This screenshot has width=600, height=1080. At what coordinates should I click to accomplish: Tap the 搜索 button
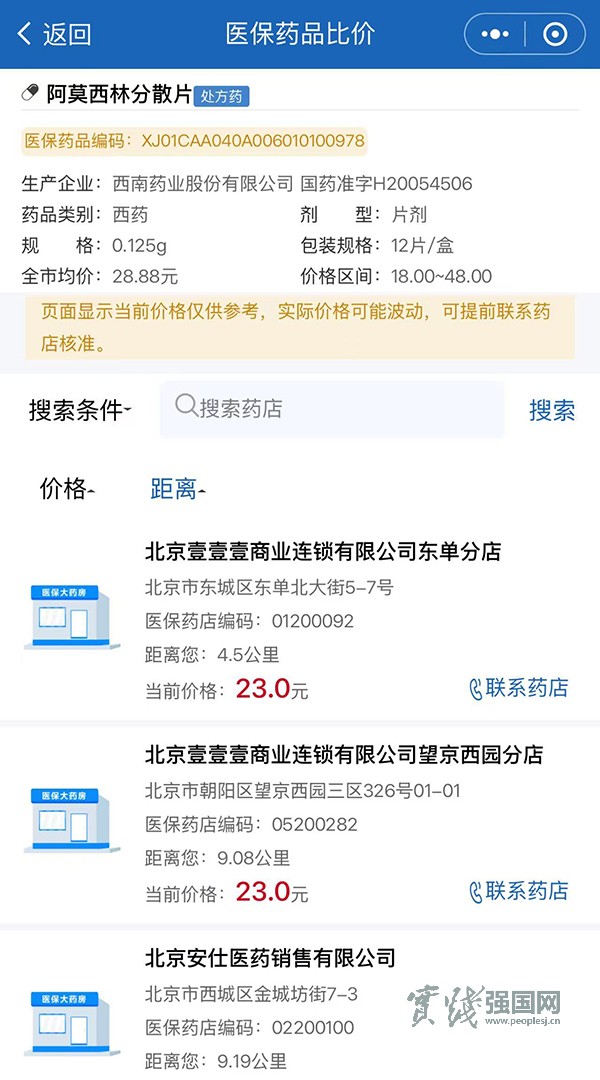click(552, 410)
